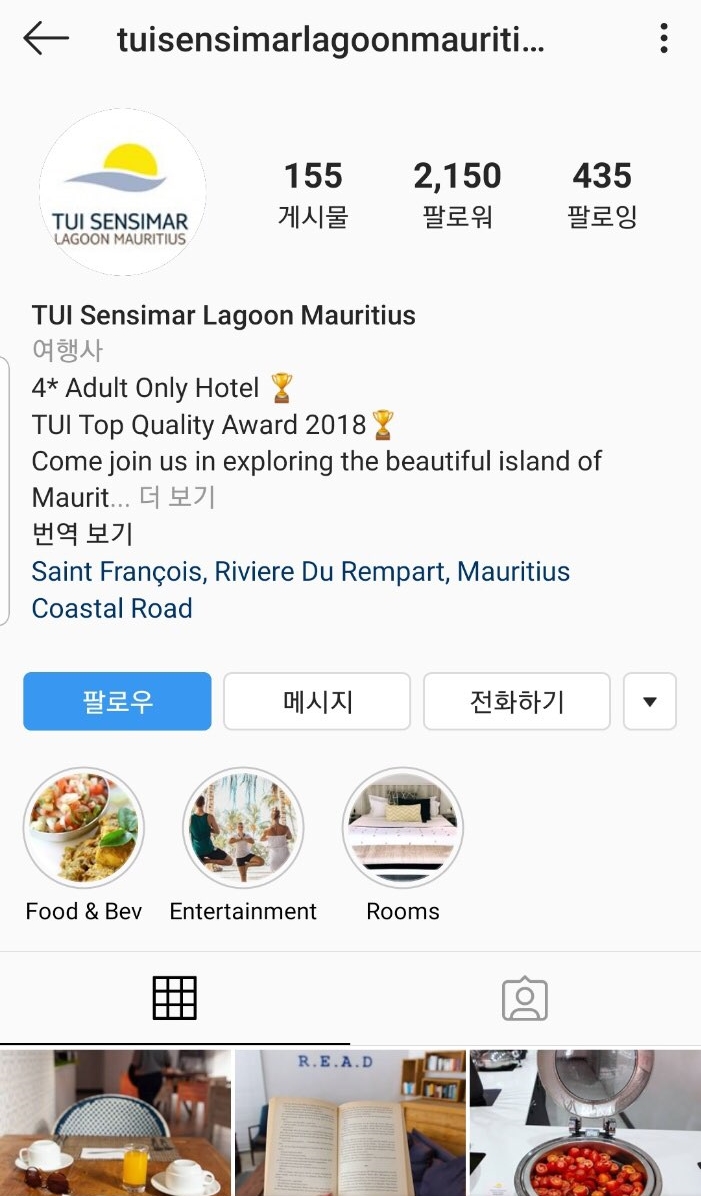Screen dimensions: 701x1196
Task: Tap 번역 보기 to translate bio
Action: click(82, 534)
